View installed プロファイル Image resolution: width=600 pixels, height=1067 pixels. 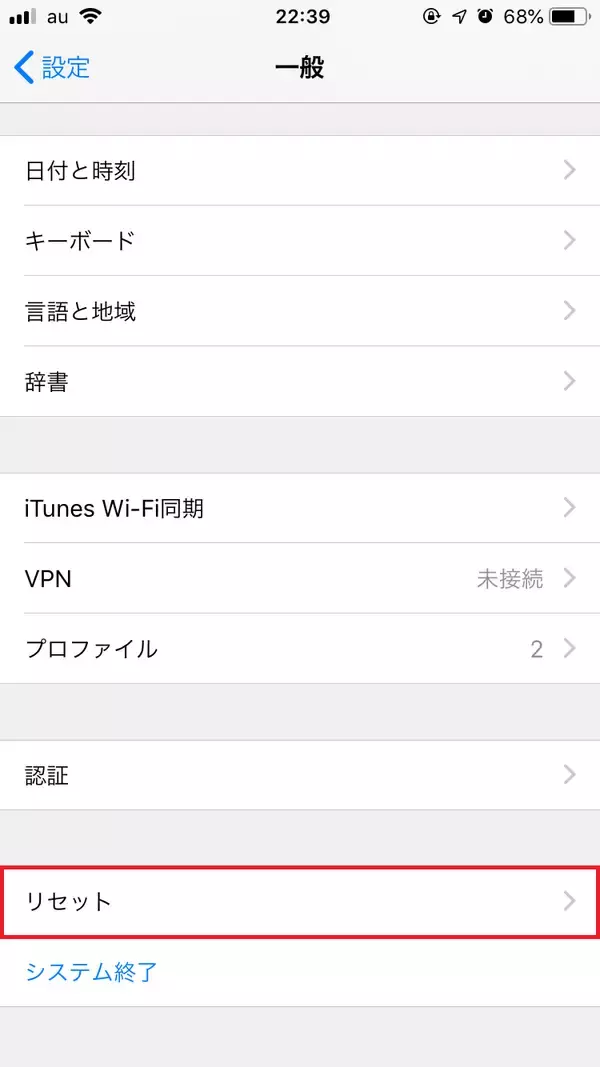pyautogui.click(x=300, y=648)
